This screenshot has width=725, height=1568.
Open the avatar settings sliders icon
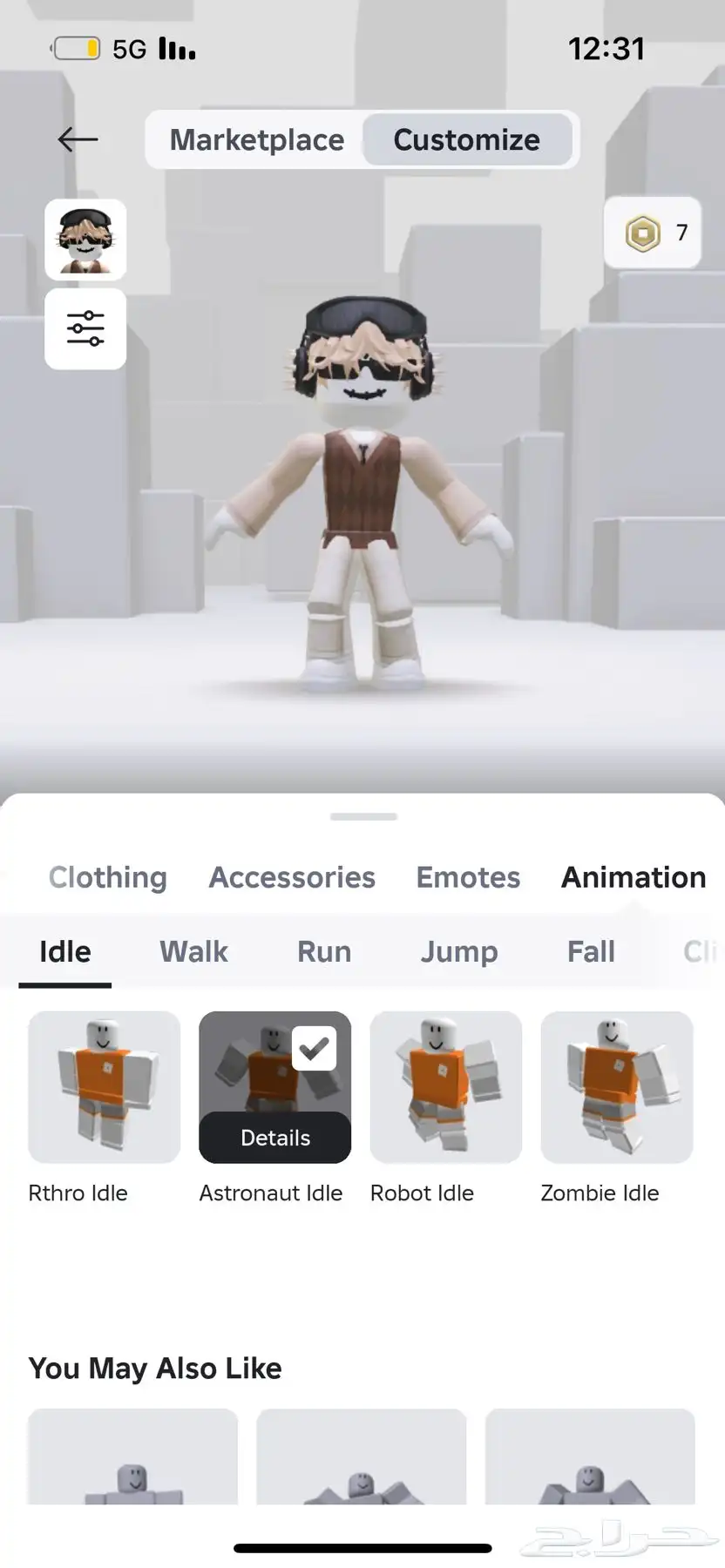pos(85,328)
